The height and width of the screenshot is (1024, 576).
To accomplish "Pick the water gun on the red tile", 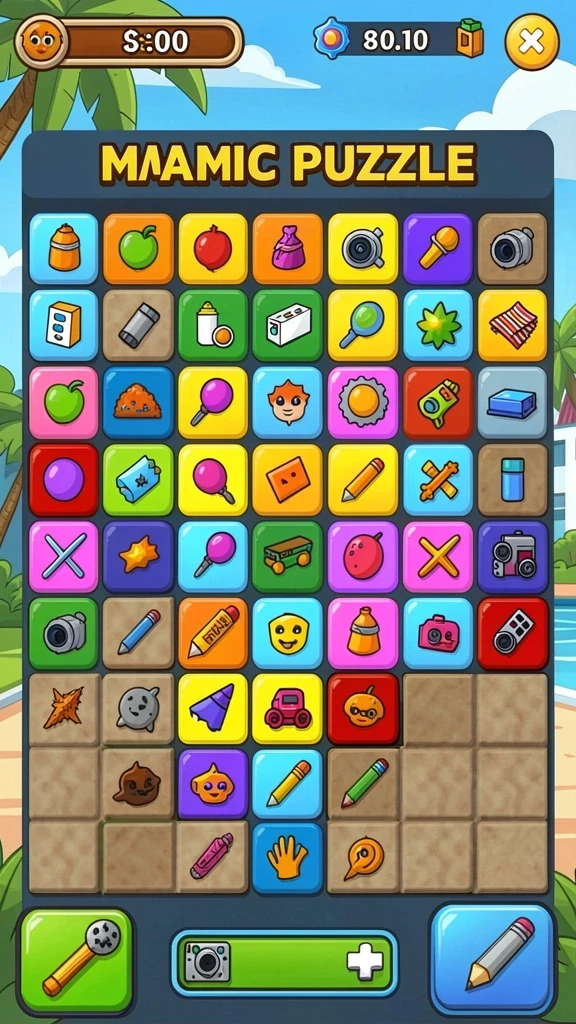I will (438, 402).
